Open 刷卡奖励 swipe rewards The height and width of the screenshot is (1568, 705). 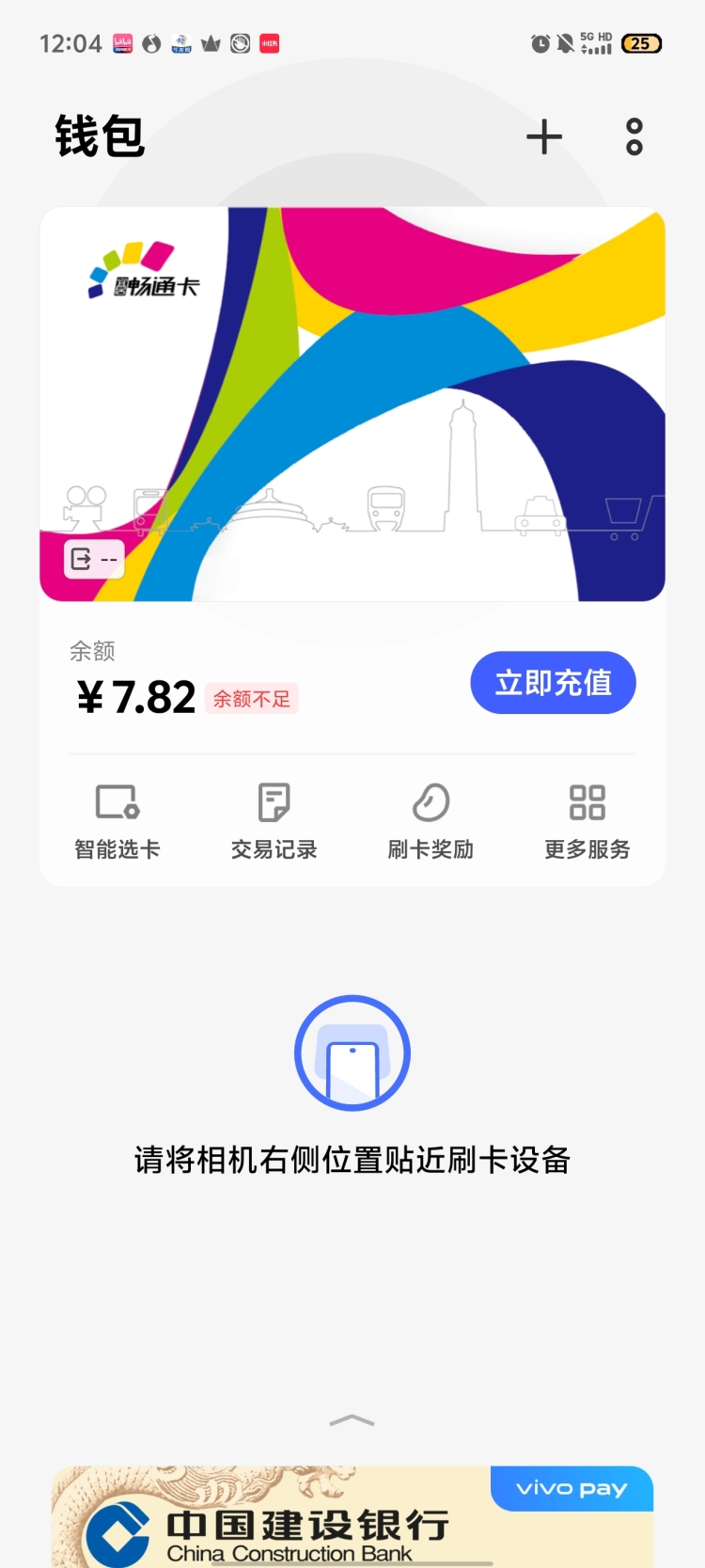pos(431,822)
